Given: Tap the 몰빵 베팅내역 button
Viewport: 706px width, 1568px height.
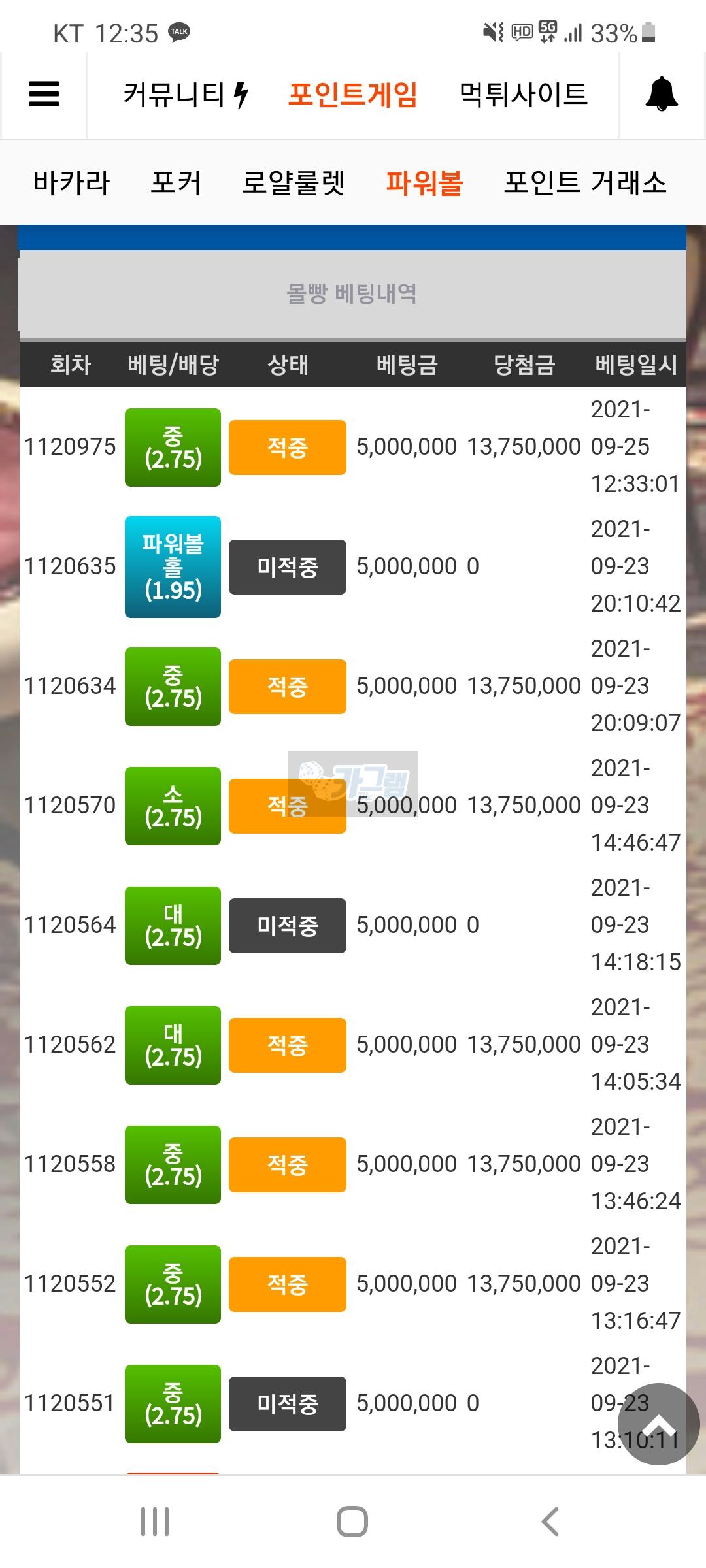Looking at the screenshot, I should [352, 294].
